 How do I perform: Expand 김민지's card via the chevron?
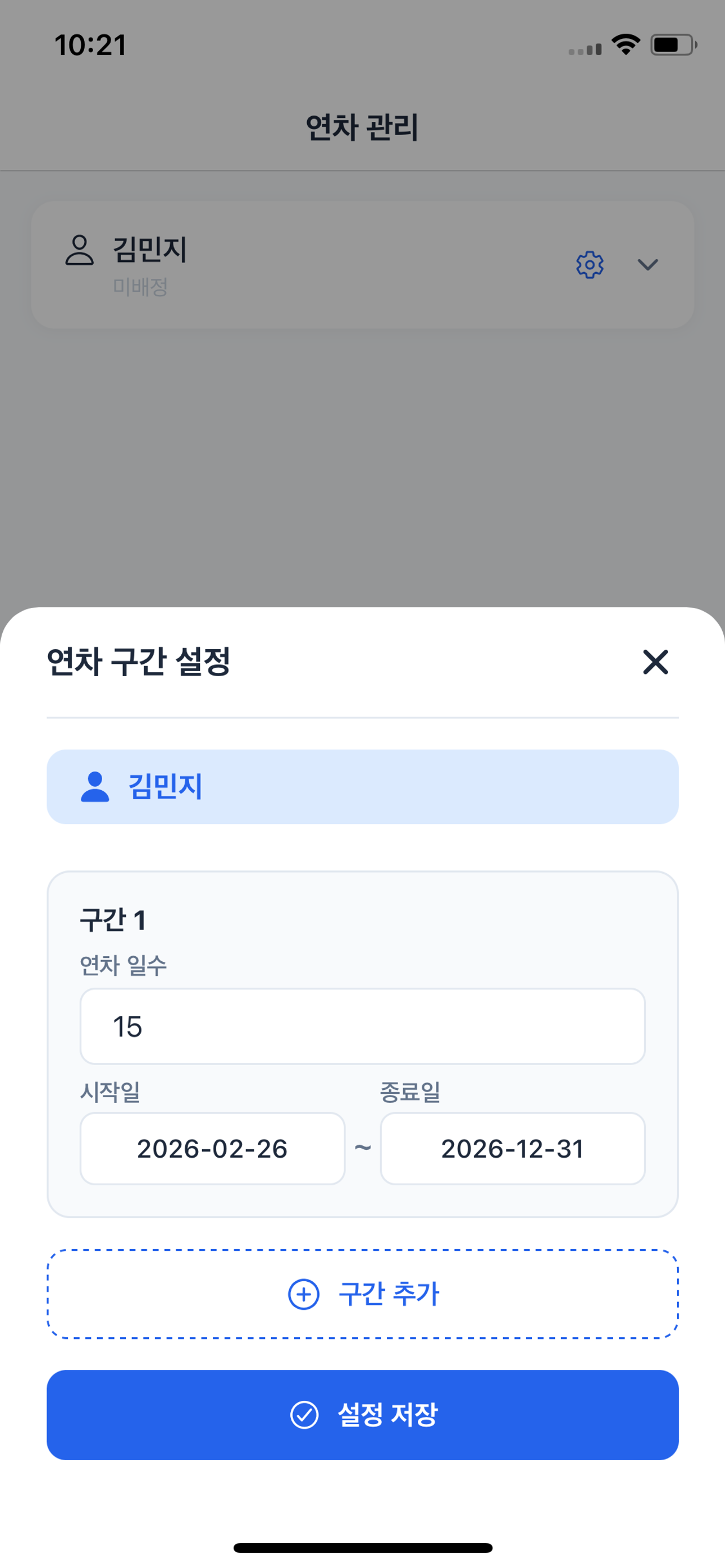pyautogui.click(x=648, y=264)
